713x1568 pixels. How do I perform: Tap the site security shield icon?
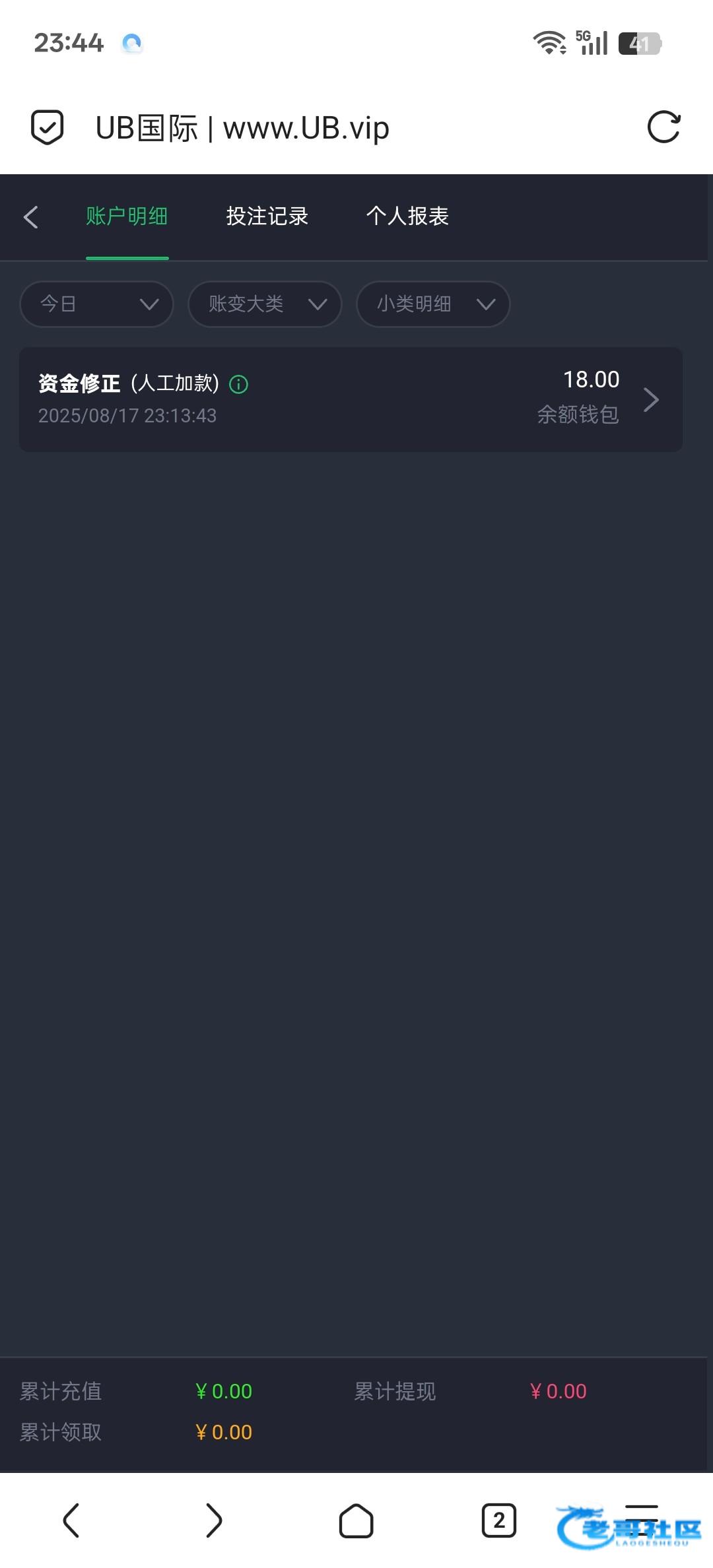[x=48, y=127]
